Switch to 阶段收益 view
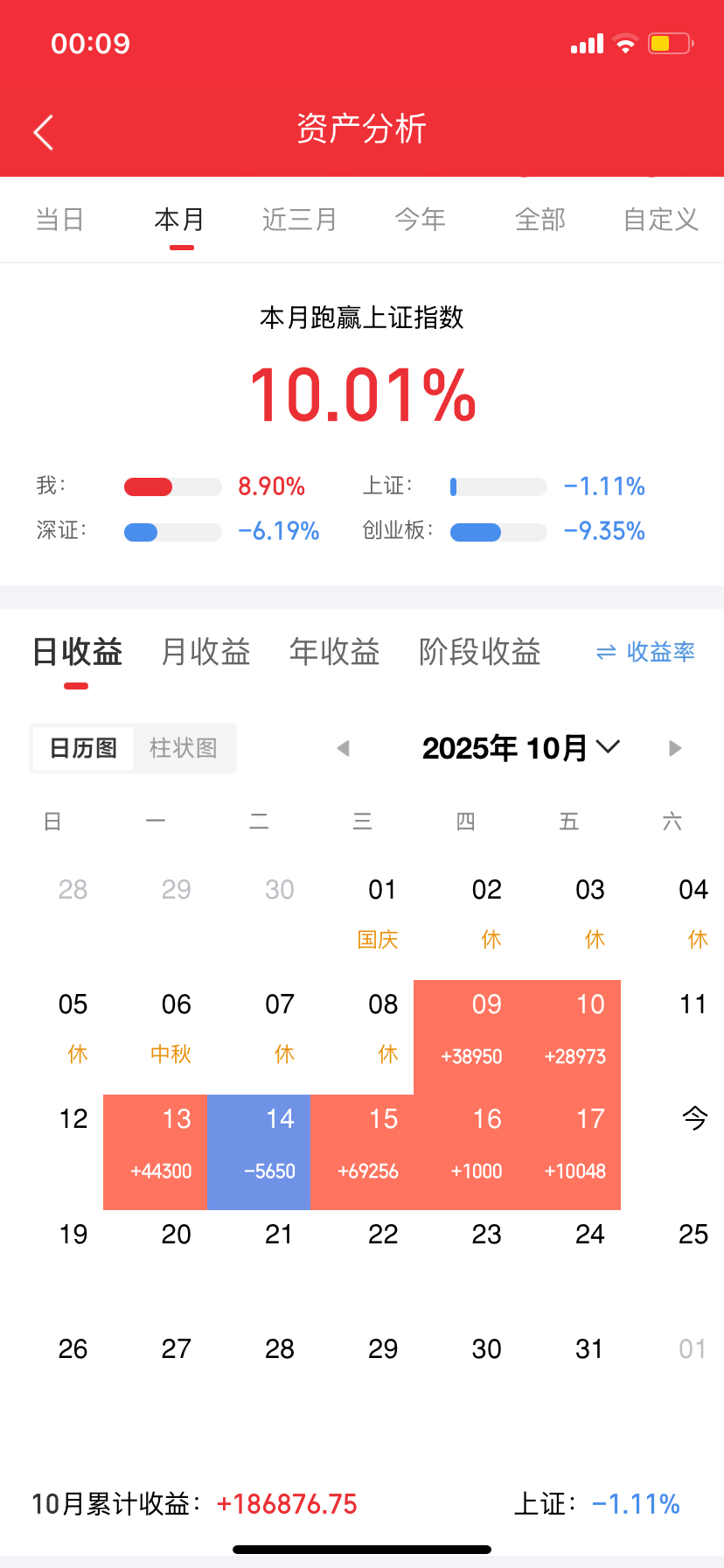The height and width of the screenshot is (1568, 724). click(479, 652)
